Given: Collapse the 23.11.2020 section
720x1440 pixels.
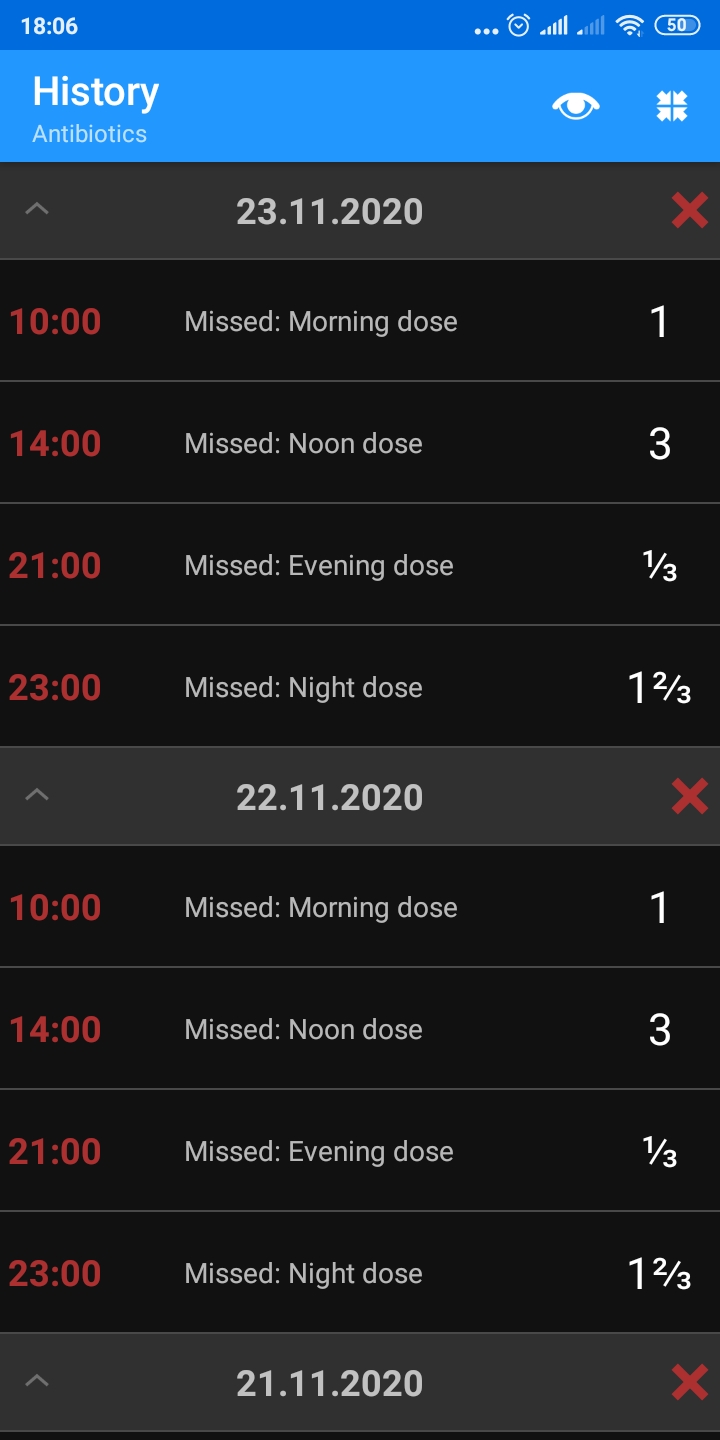Looking at the screenshot, I should (x=37, y=210).
